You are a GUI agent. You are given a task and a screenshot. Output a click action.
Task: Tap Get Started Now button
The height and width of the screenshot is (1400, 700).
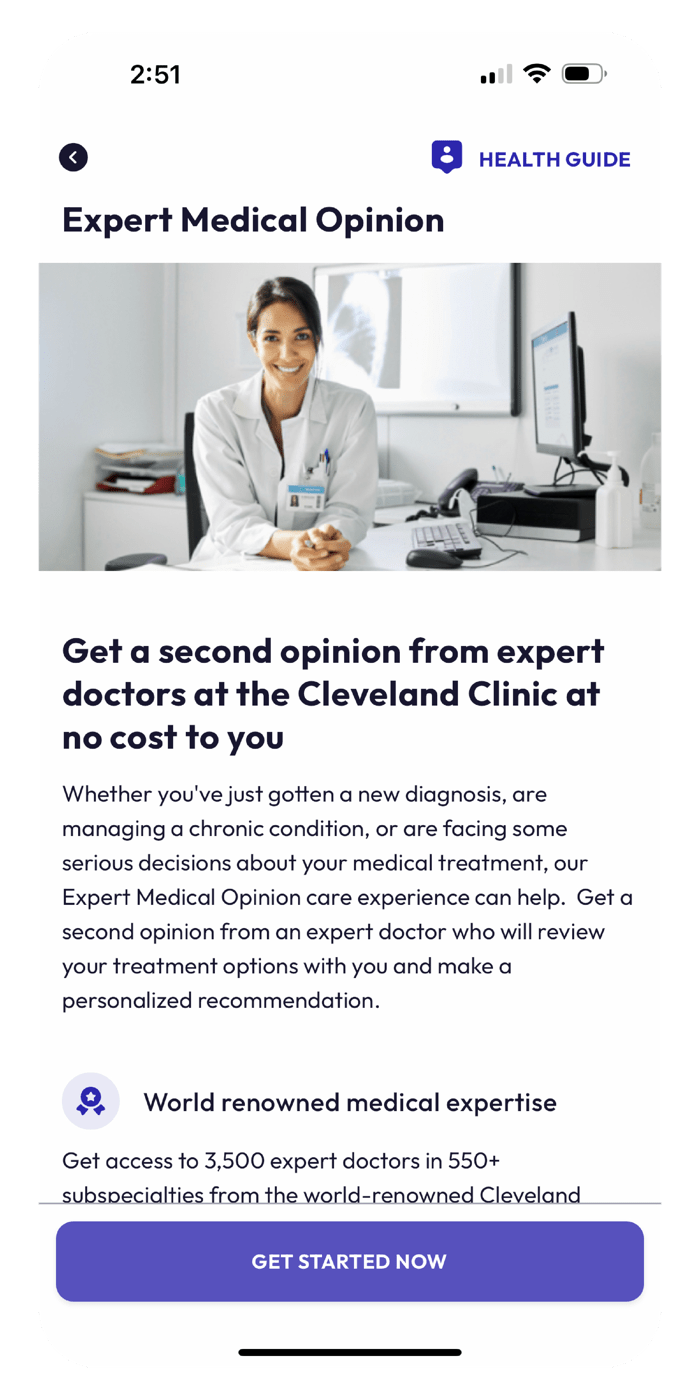[349, 1261]
